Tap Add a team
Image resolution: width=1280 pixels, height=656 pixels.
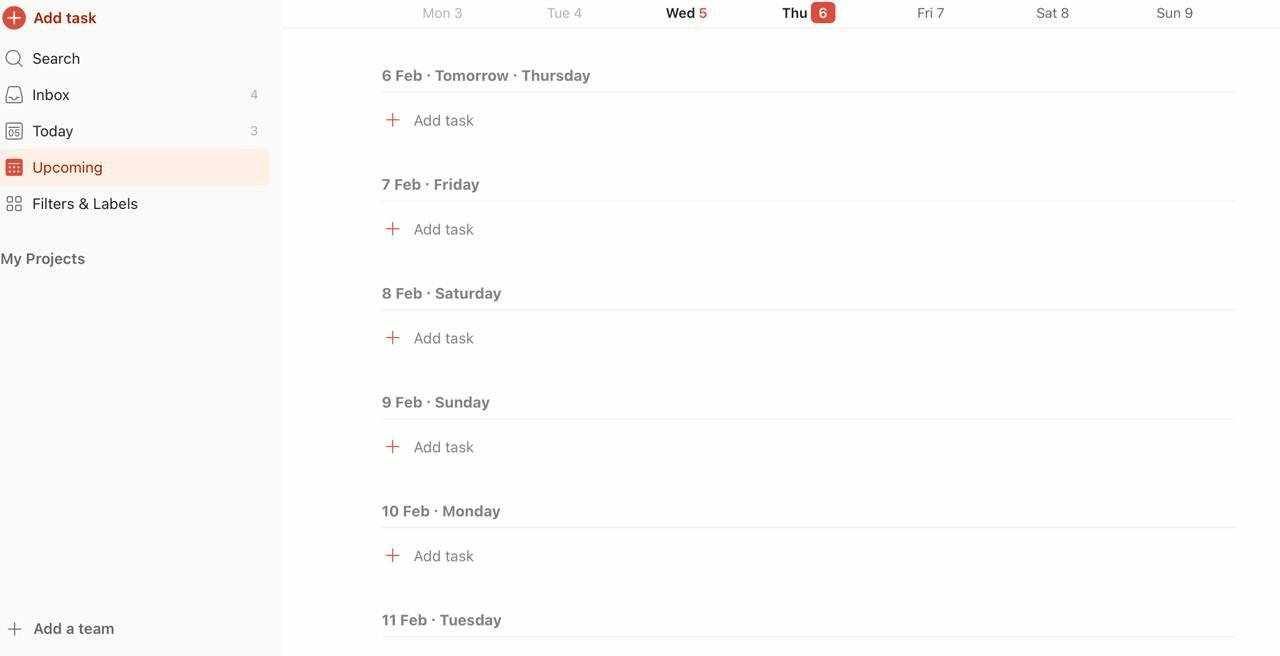pyautogui.click(x=73, y=629)
